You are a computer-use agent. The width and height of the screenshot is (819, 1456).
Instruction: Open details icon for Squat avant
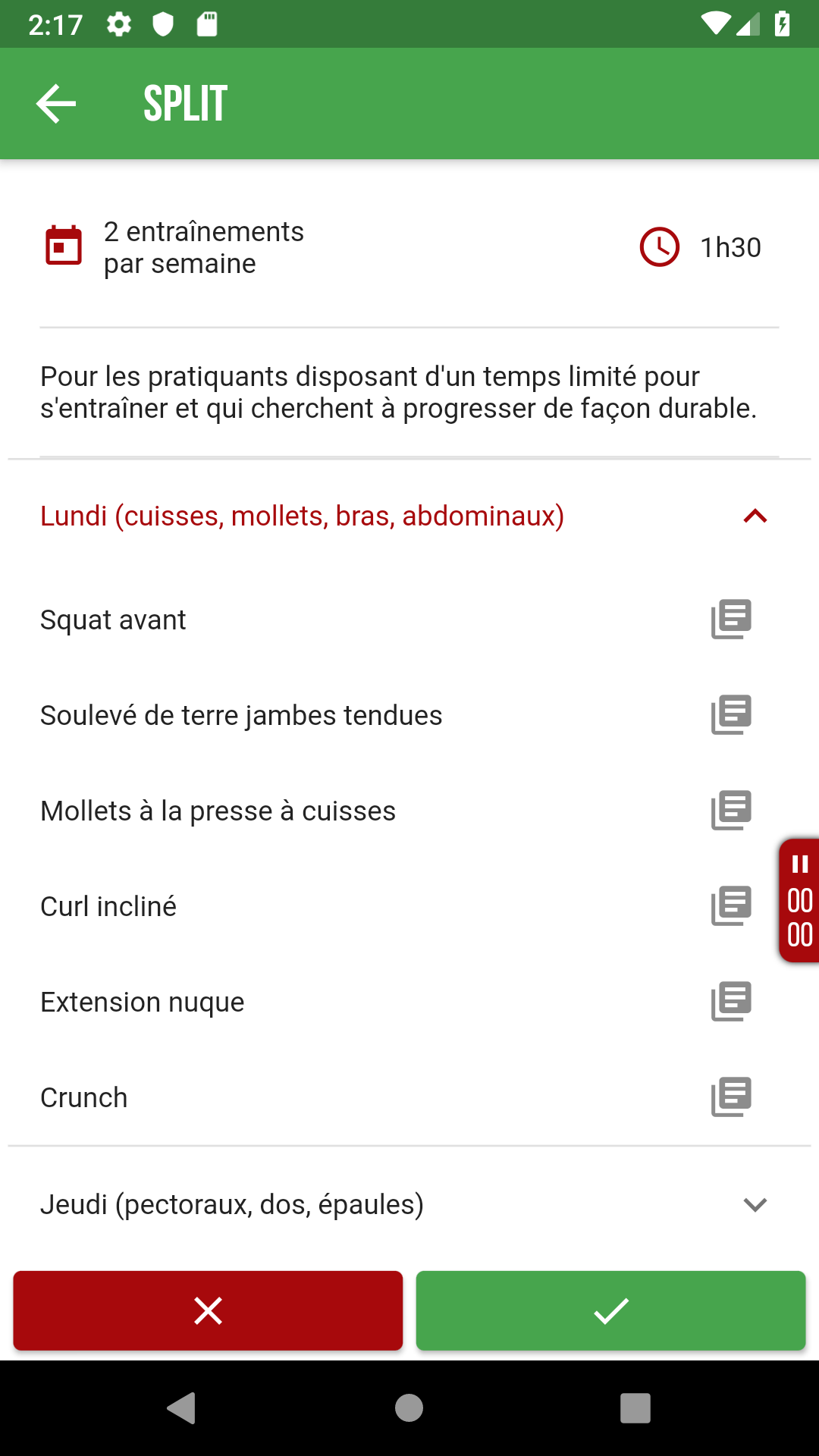point(731,620)
